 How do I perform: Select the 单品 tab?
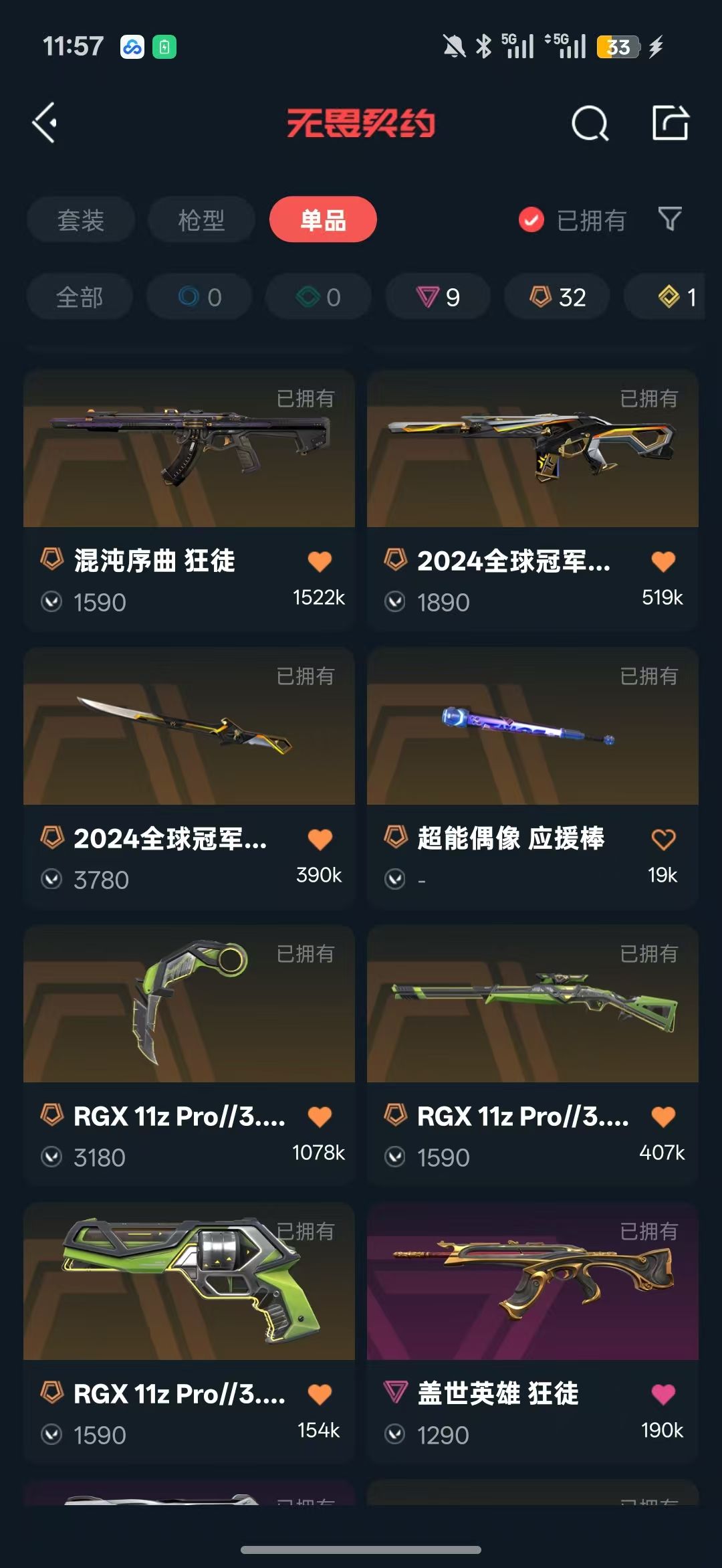(323, 220)
